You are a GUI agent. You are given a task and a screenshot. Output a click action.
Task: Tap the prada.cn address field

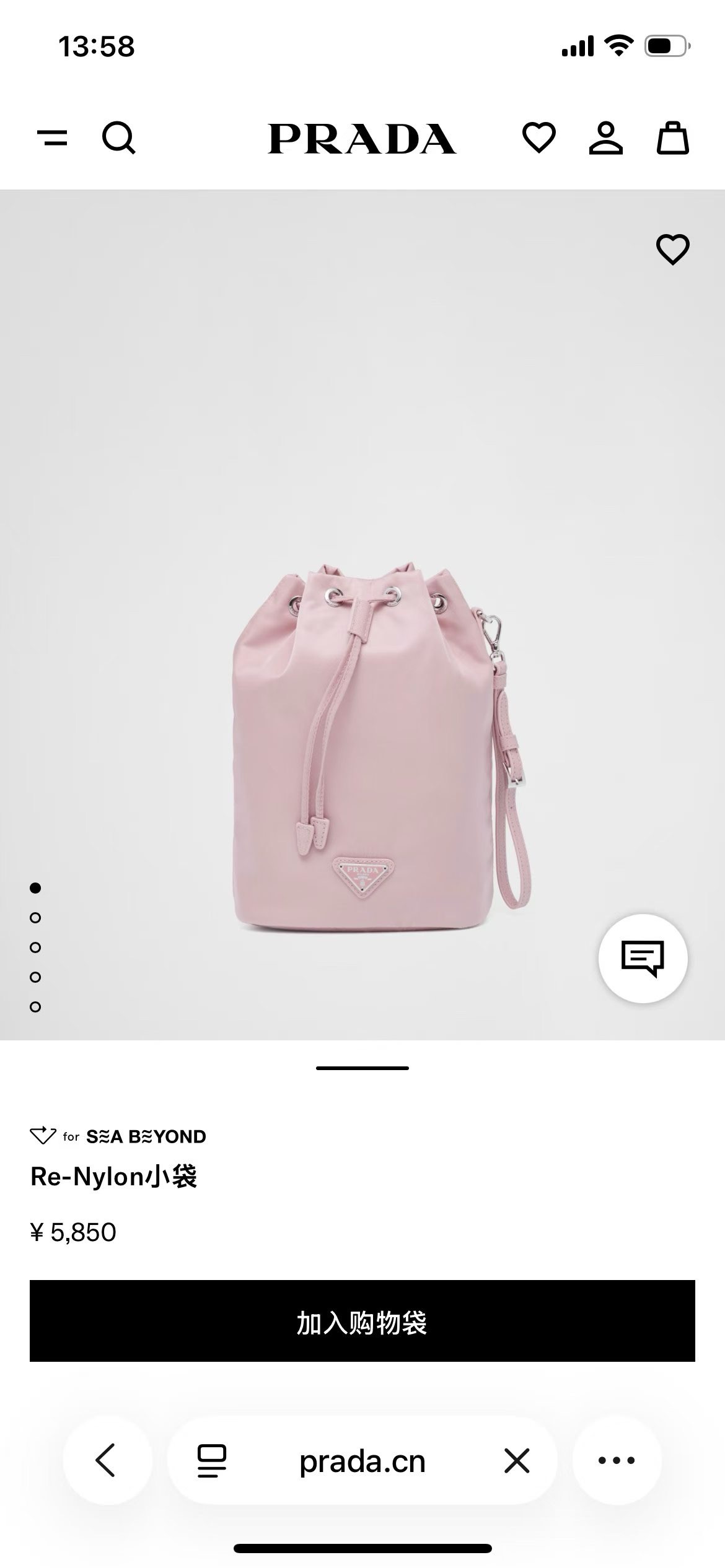pyautogui.click(x=362, y=1461)
